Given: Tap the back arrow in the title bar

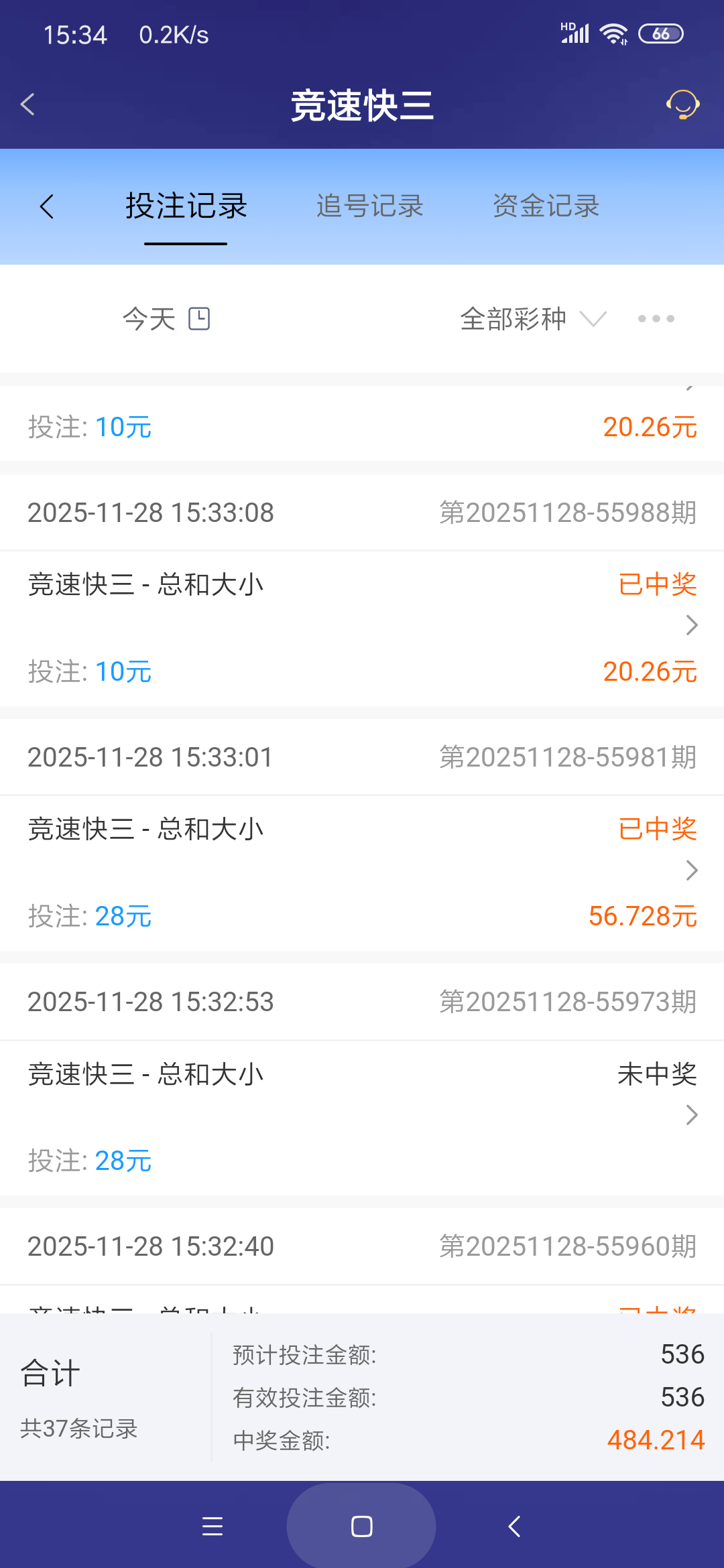Looking at the screenshot, I should (x=27, y=105).
